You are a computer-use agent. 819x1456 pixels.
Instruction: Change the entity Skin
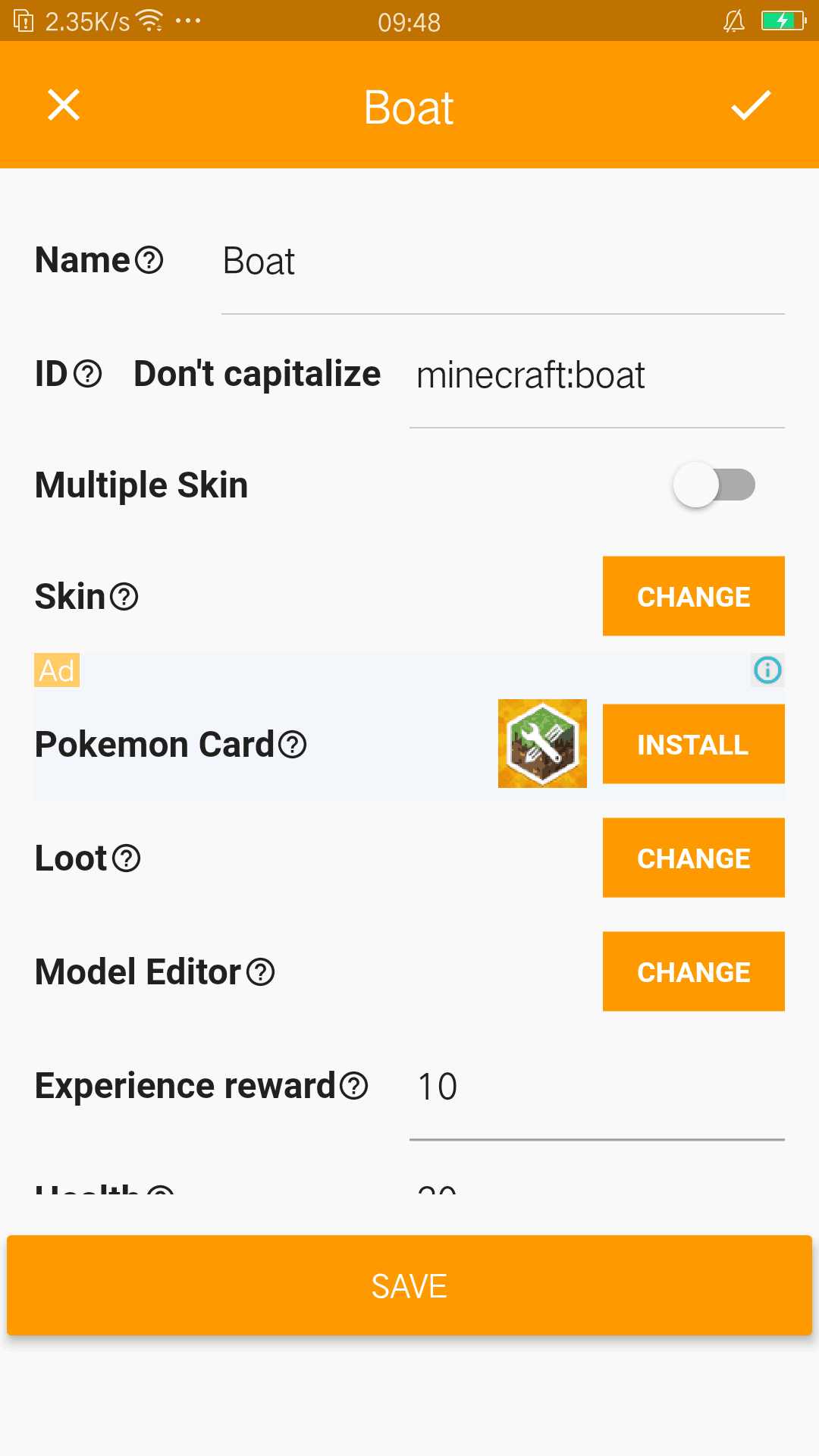point(692,596)
